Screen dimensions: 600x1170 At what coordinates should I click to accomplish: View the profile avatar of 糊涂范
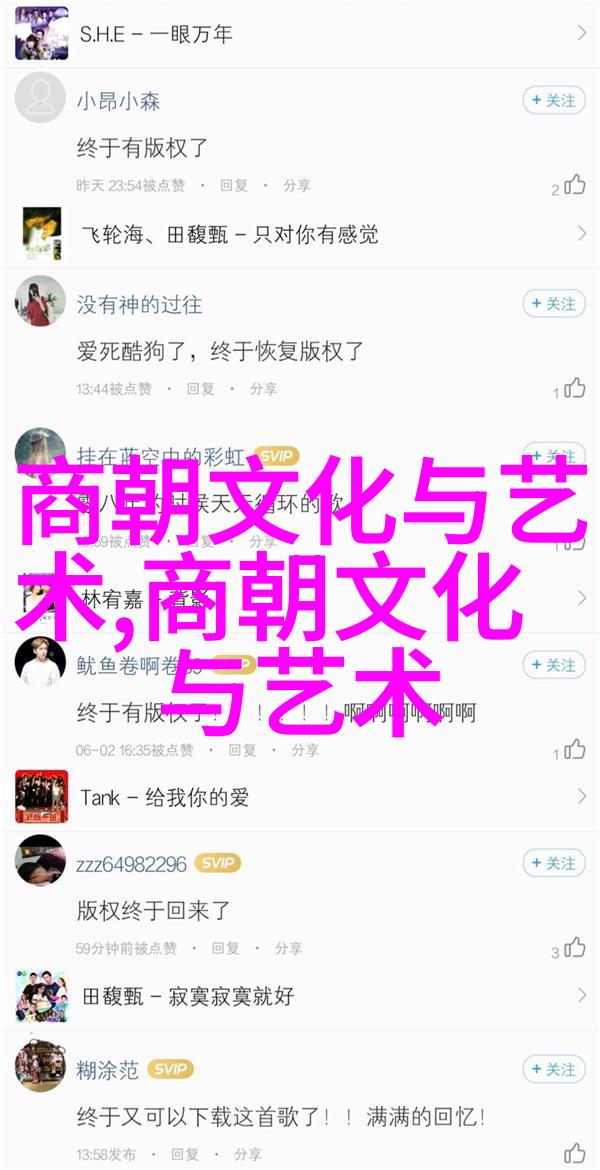pos(41,1068)
